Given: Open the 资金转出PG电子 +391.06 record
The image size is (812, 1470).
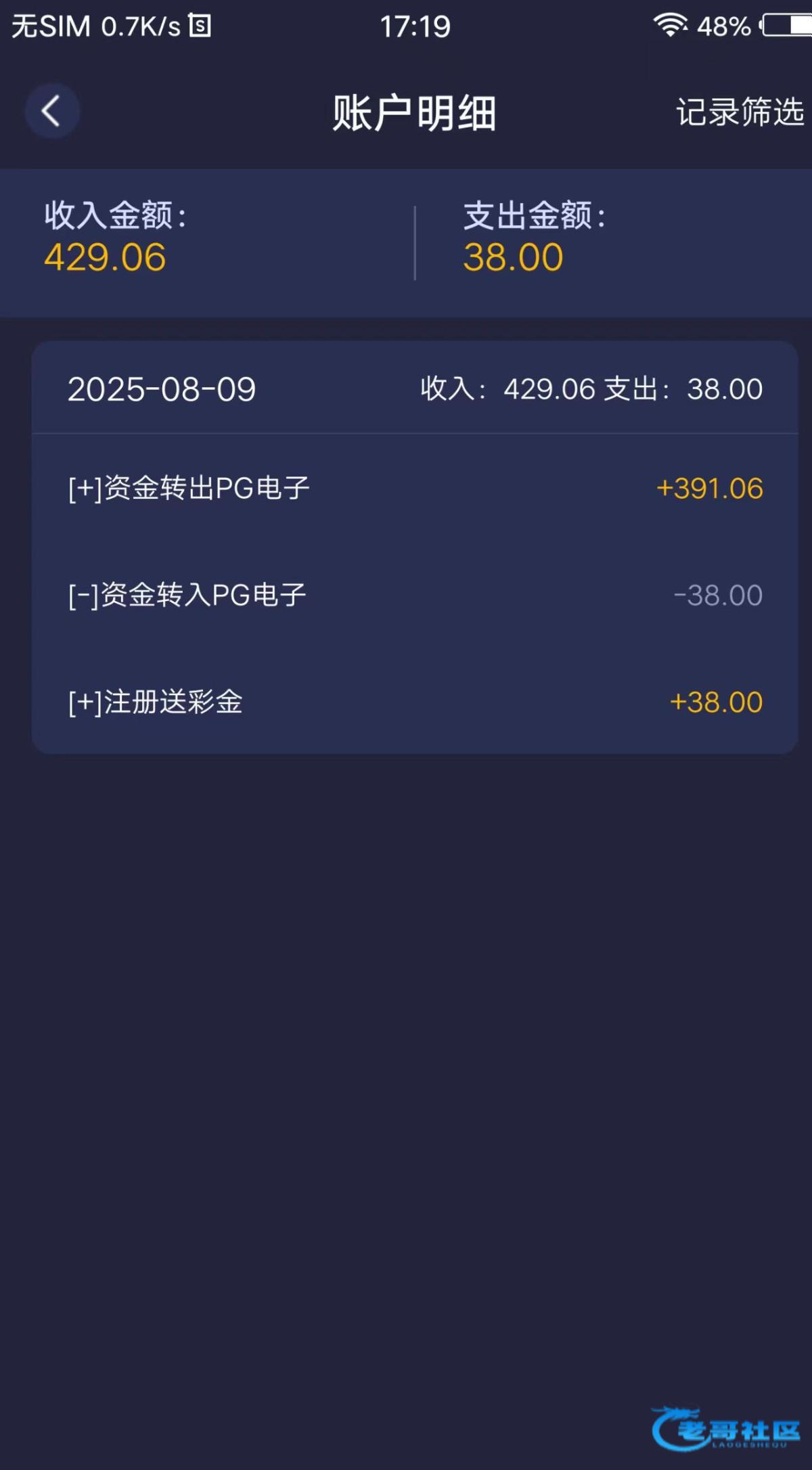Looking at the screenshot, I should pyautogui.click(x=415, y=488).
